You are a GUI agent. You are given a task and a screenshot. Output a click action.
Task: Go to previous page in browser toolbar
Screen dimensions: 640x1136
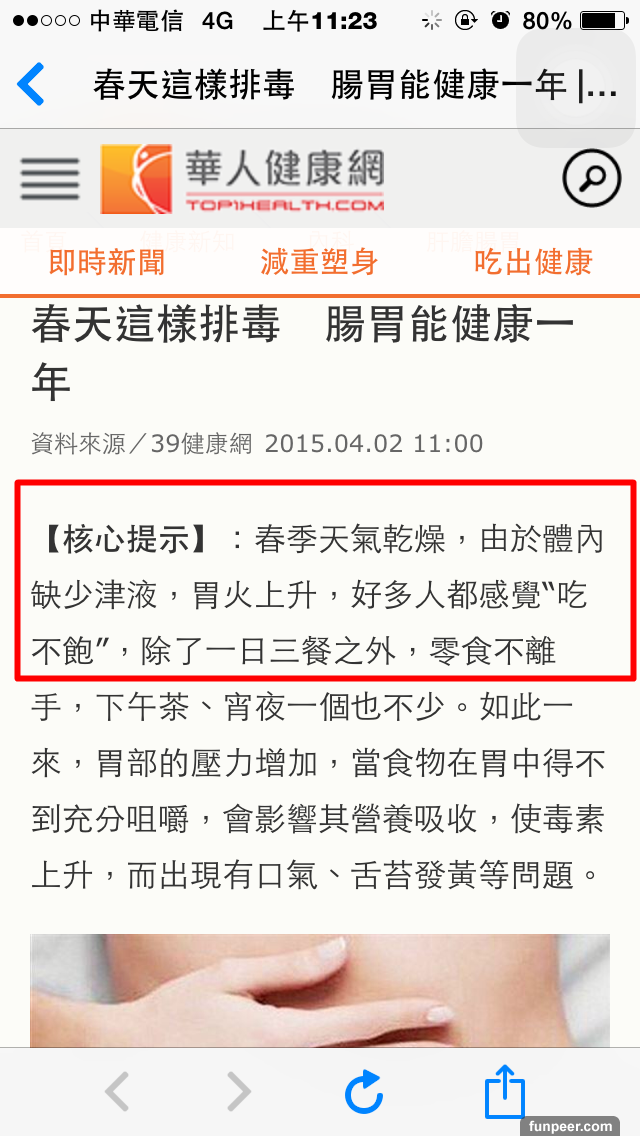pyautogui.click(x=117, y=1092)
